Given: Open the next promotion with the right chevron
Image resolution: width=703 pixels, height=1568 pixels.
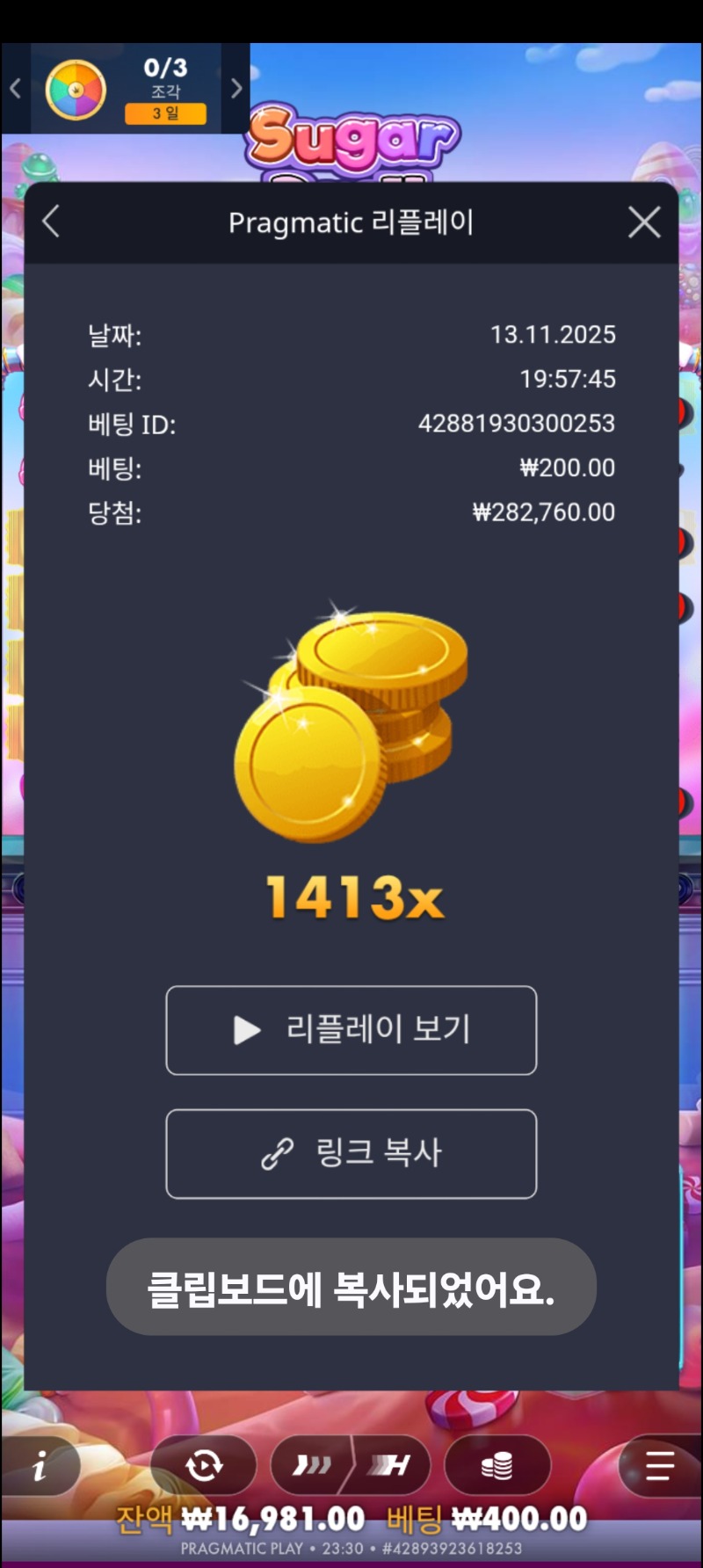Looking at the screenshot, I should click(x=235, y=89).
